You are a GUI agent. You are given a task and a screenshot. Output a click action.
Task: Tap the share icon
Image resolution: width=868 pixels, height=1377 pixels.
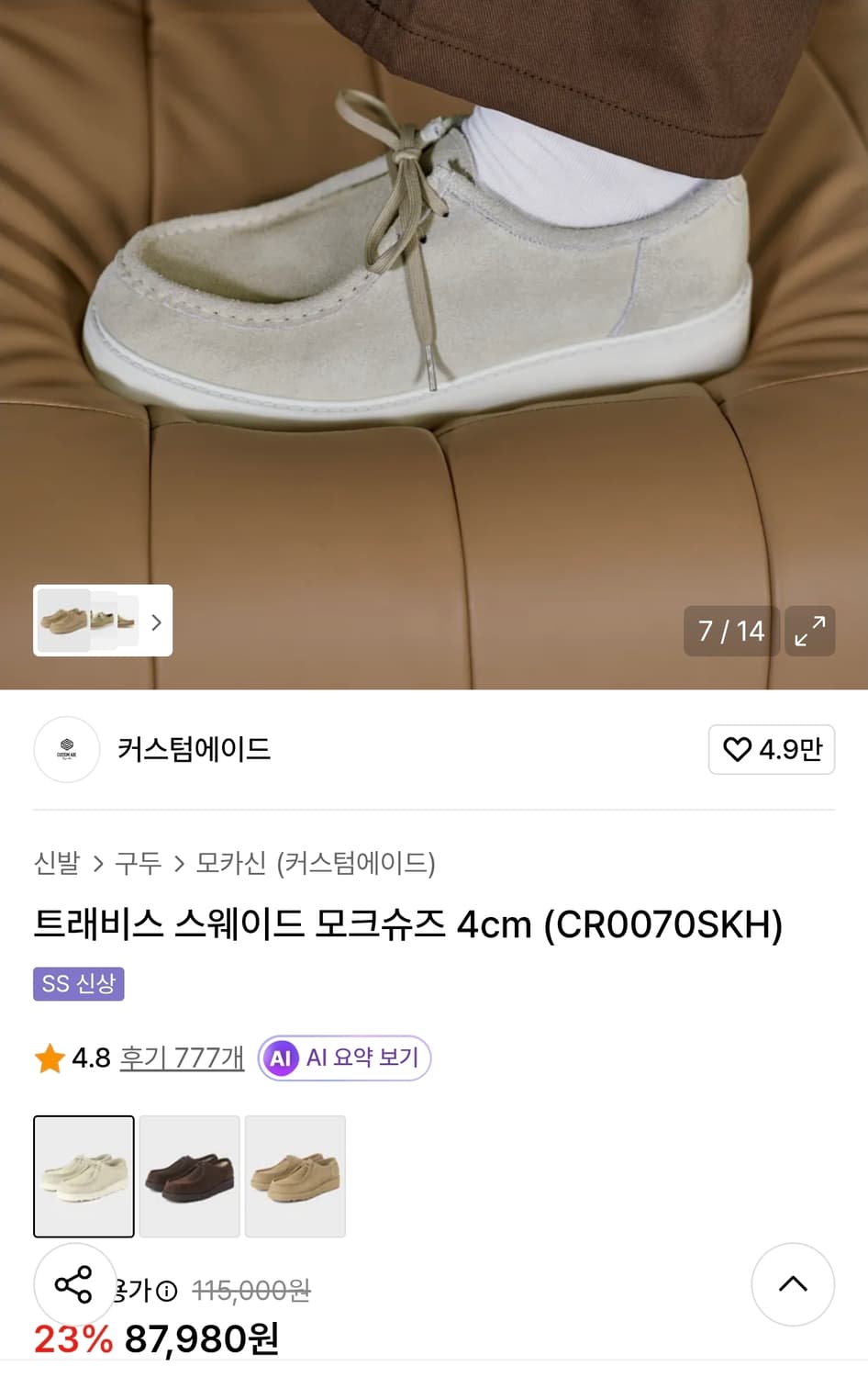pos(75,1285)
